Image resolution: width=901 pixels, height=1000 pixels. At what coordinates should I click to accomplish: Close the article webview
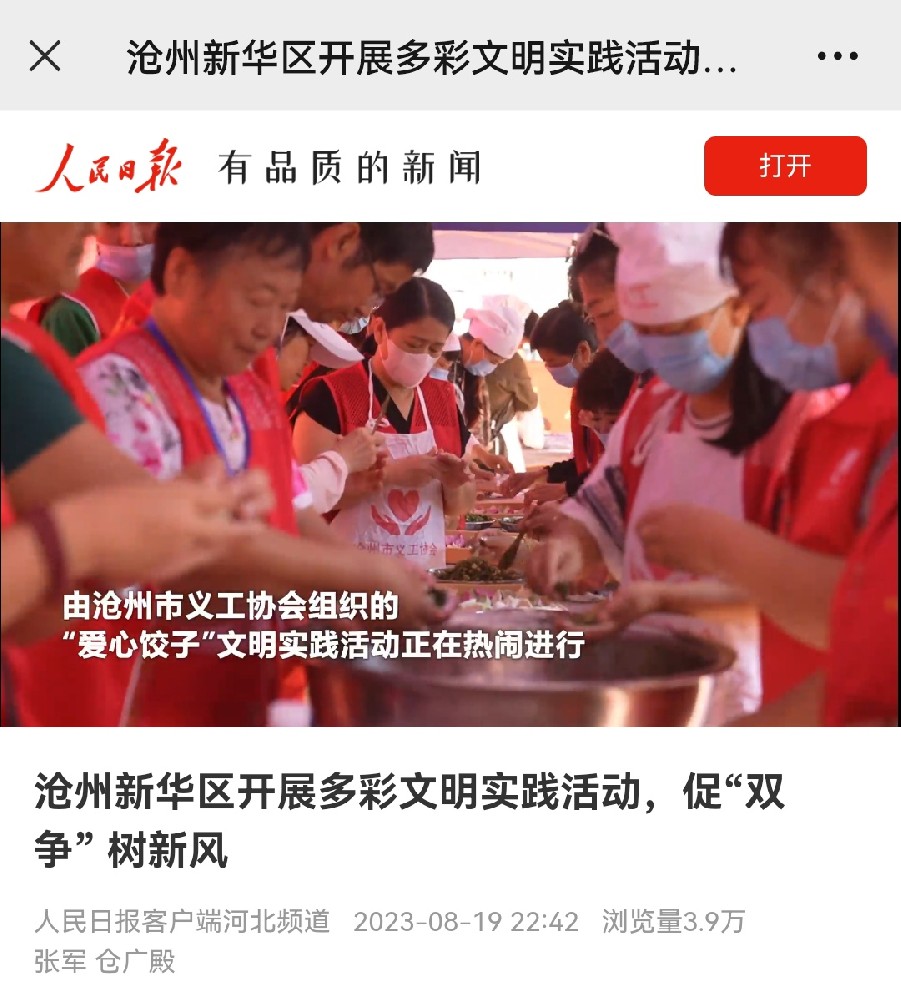tap(45, 56)
